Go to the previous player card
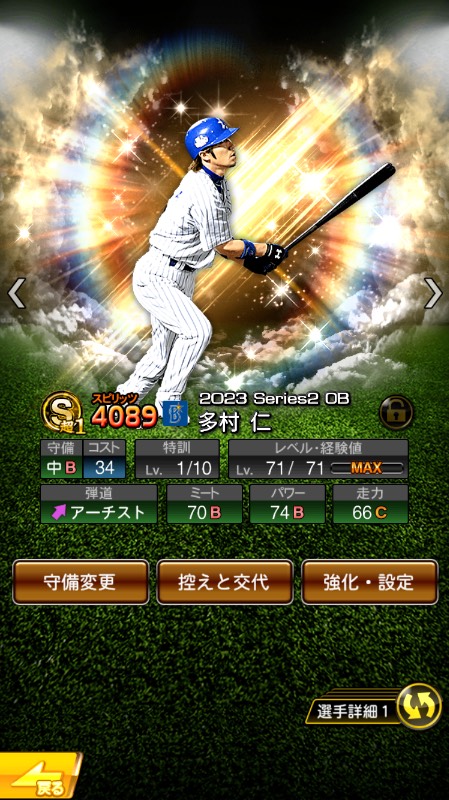Viewport: 449px width, 800px height. pyautogui.click(x=16, y=293)
